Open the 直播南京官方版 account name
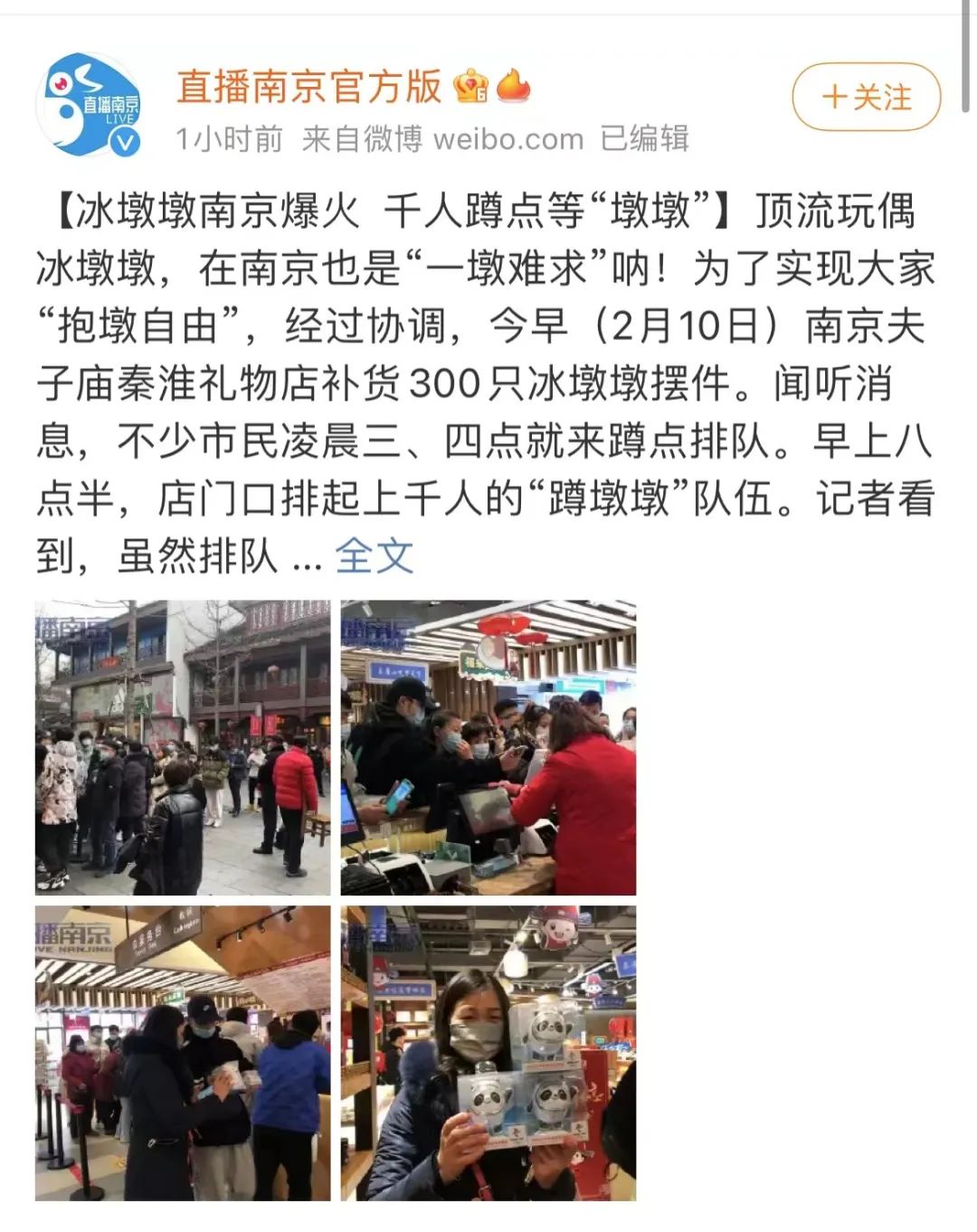The image size is (977, 1232). pos(308,87)
